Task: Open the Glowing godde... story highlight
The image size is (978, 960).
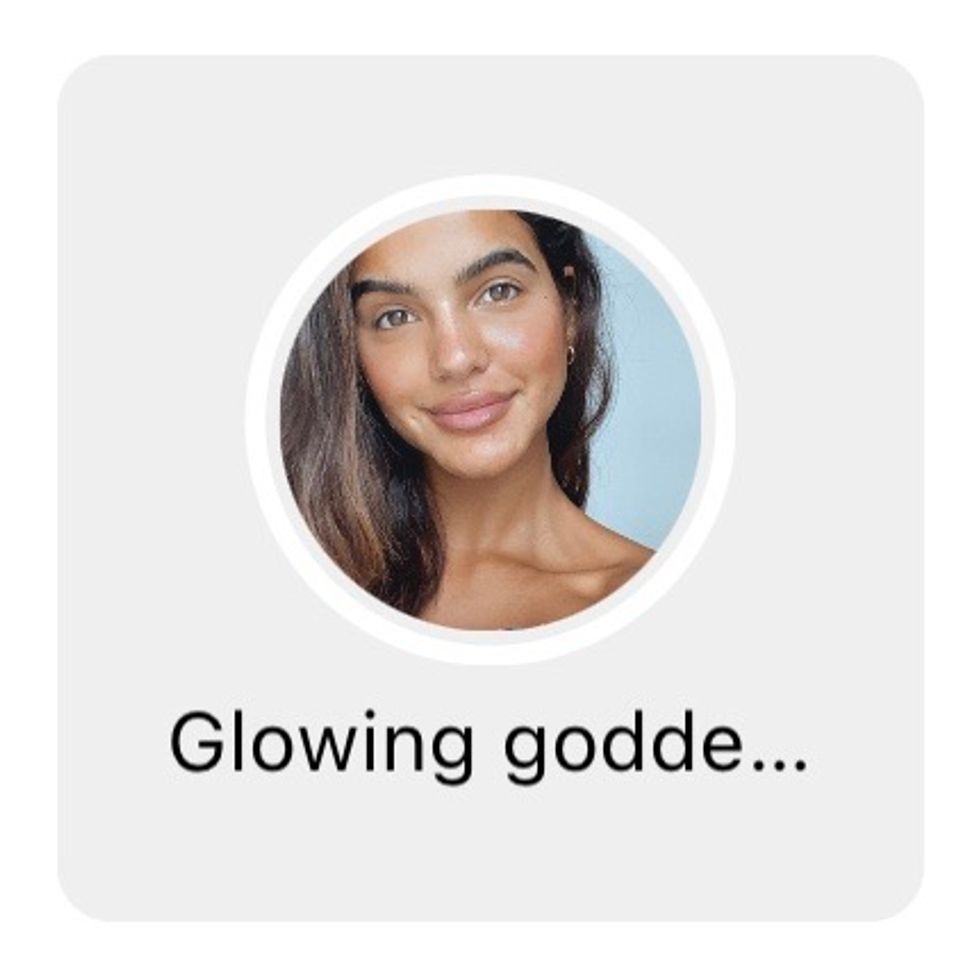Action: 489,420
